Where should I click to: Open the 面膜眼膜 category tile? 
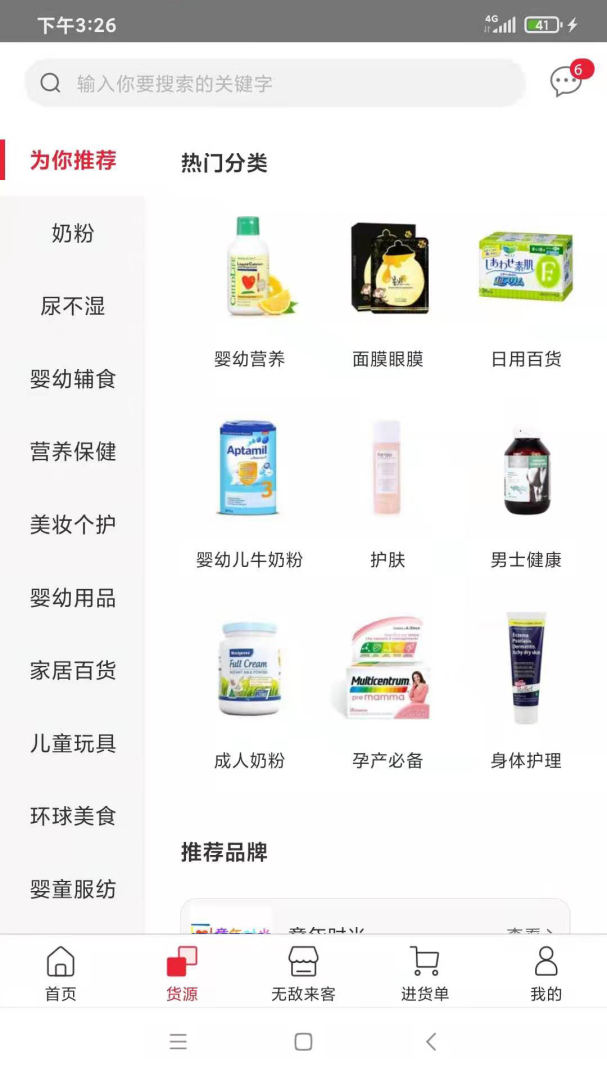pyautogui.click(x=388, y=290)
